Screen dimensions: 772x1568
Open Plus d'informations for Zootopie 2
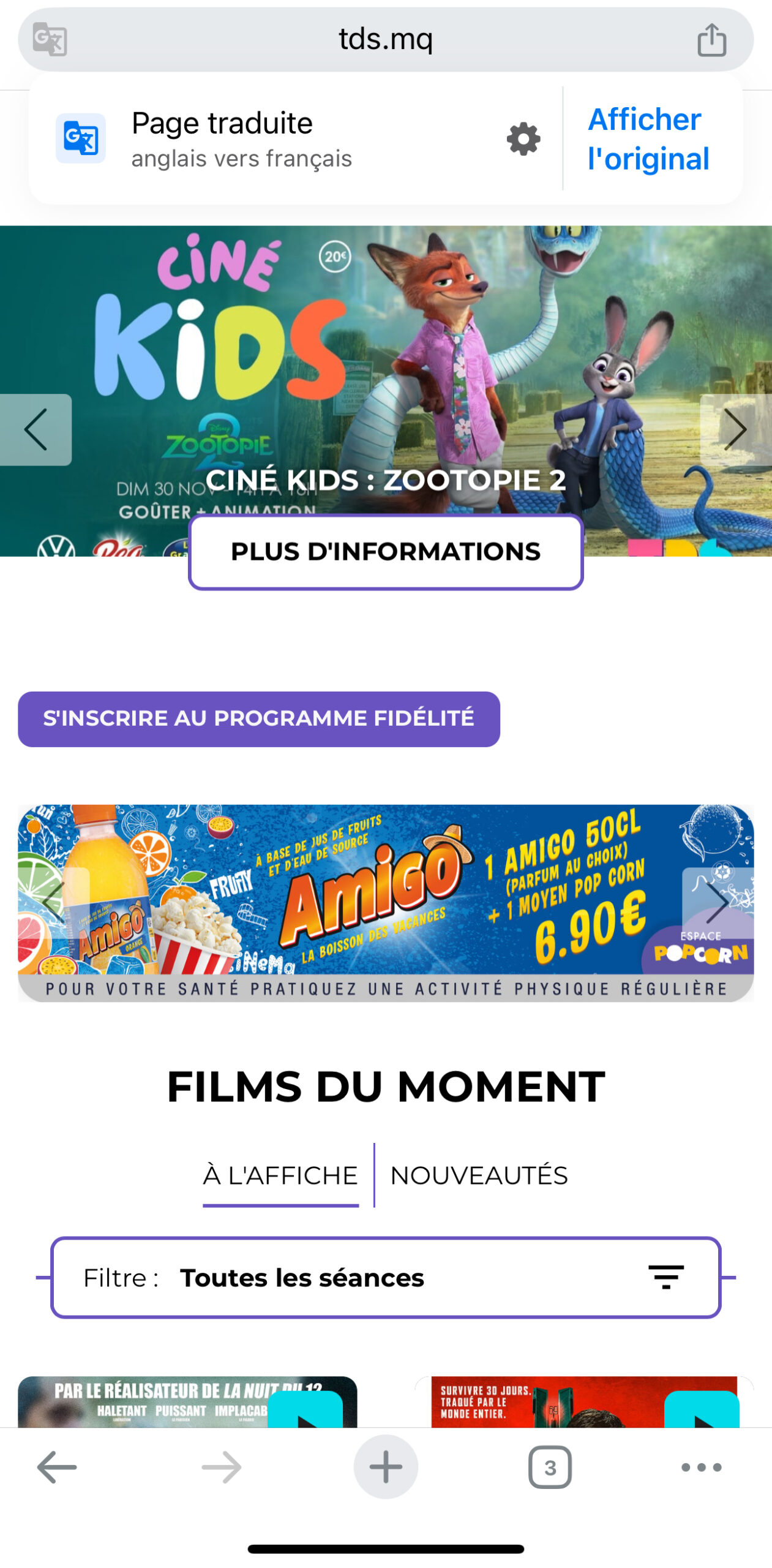tap(386, 552)
